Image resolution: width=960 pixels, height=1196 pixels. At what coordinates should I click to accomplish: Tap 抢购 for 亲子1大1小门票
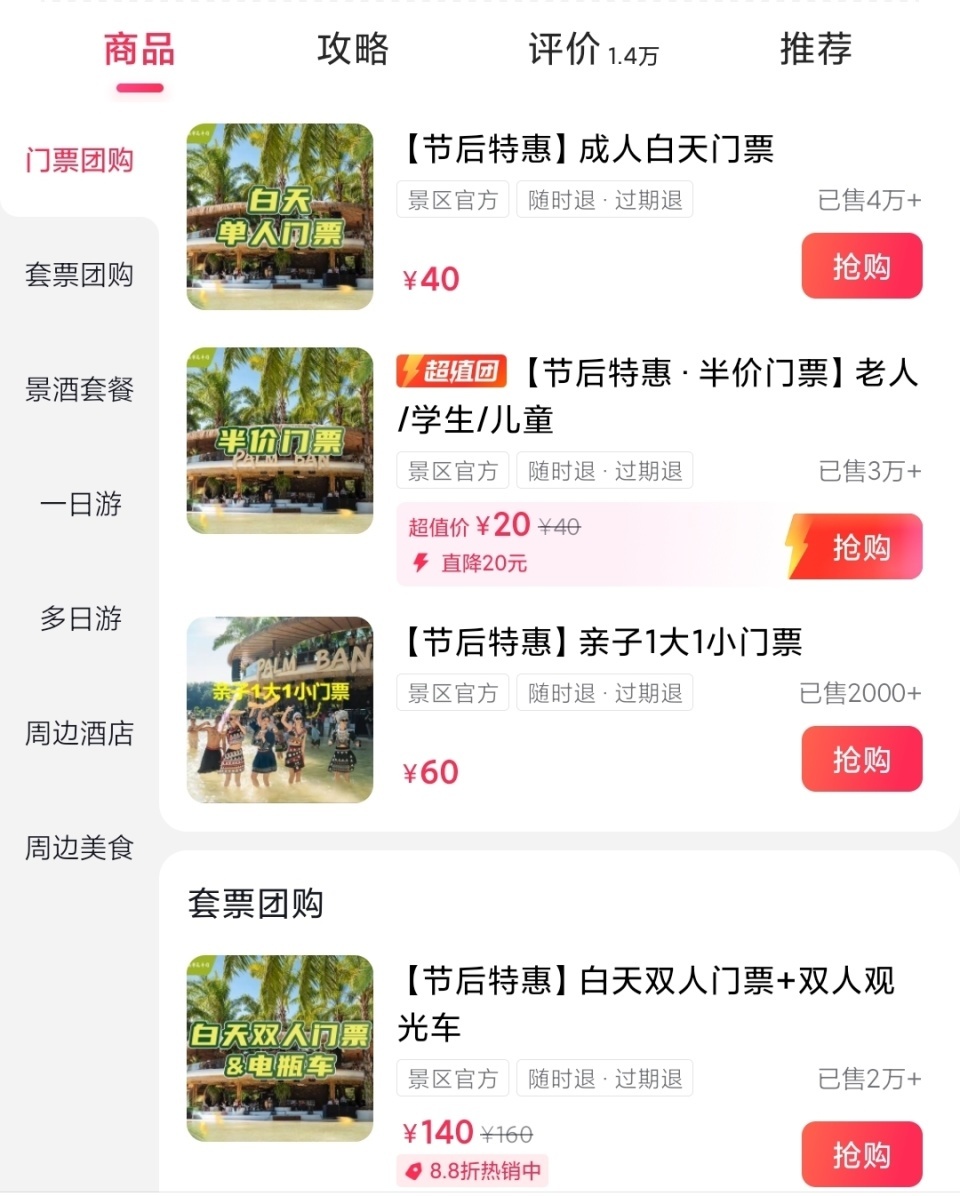(x=861, y=759)
